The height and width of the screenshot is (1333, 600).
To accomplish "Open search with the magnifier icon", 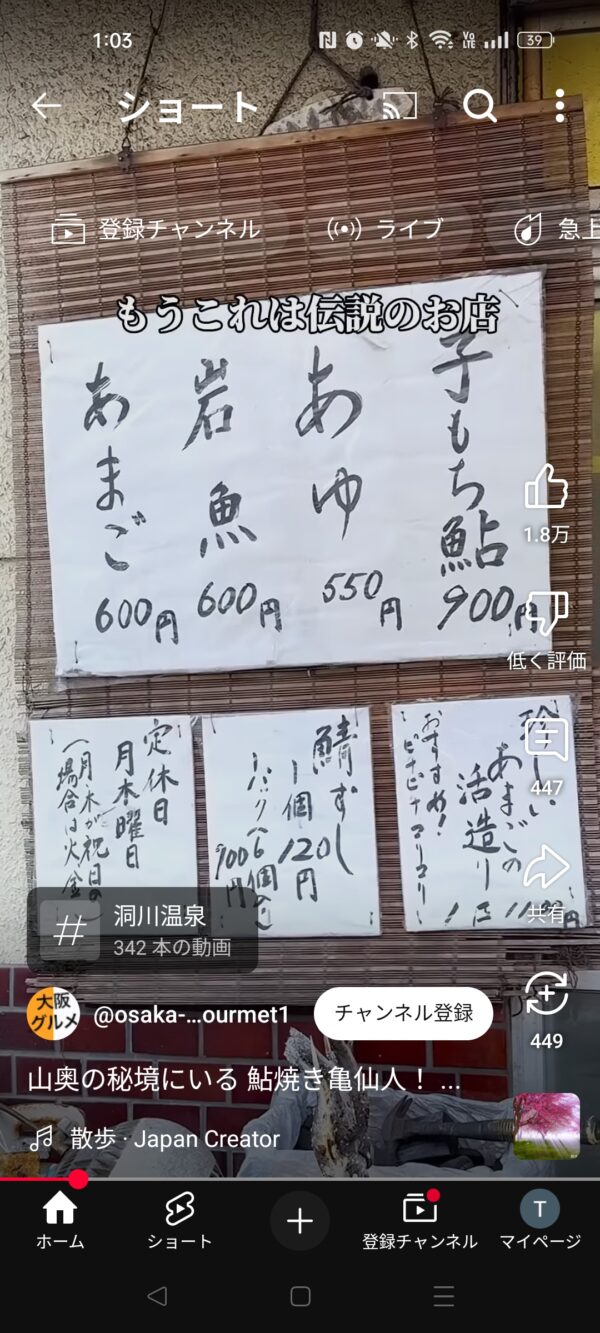I will [480, 106].
